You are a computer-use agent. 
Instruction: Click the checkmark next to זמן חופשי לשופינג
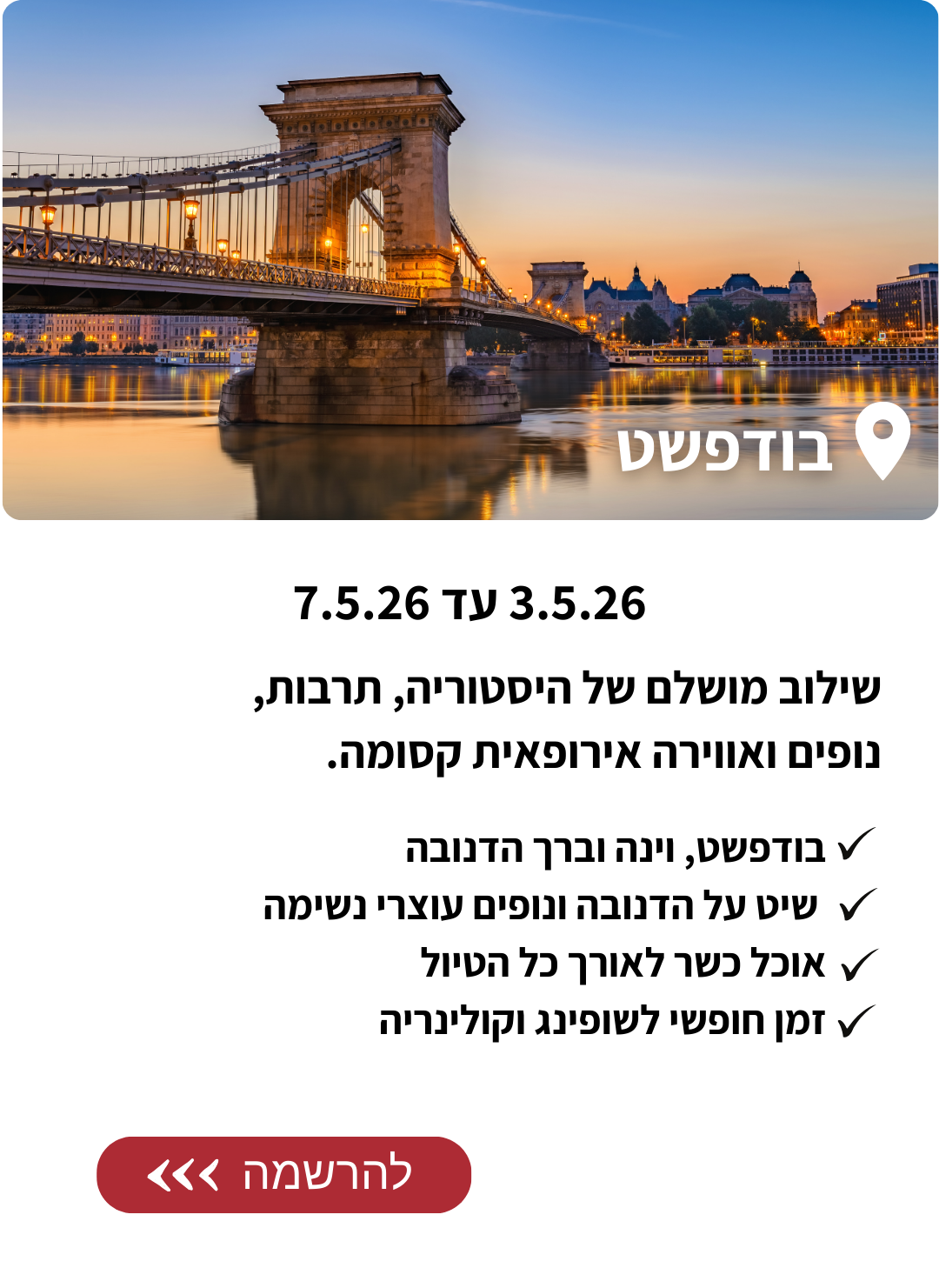pyautogui.click(x=856, y=1019)
